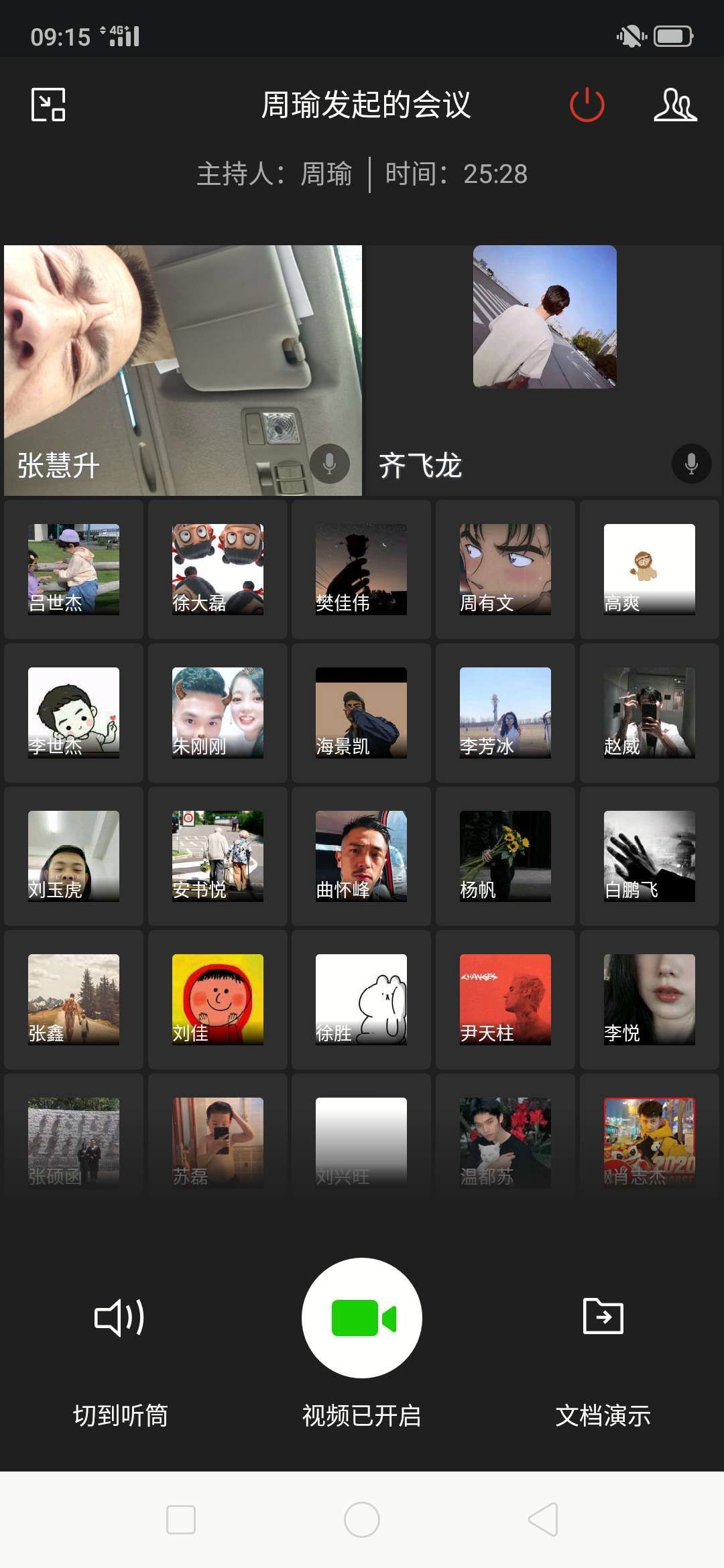View 张慧升's video feed
Viewport: 724px width, 1568px height.
183,371
